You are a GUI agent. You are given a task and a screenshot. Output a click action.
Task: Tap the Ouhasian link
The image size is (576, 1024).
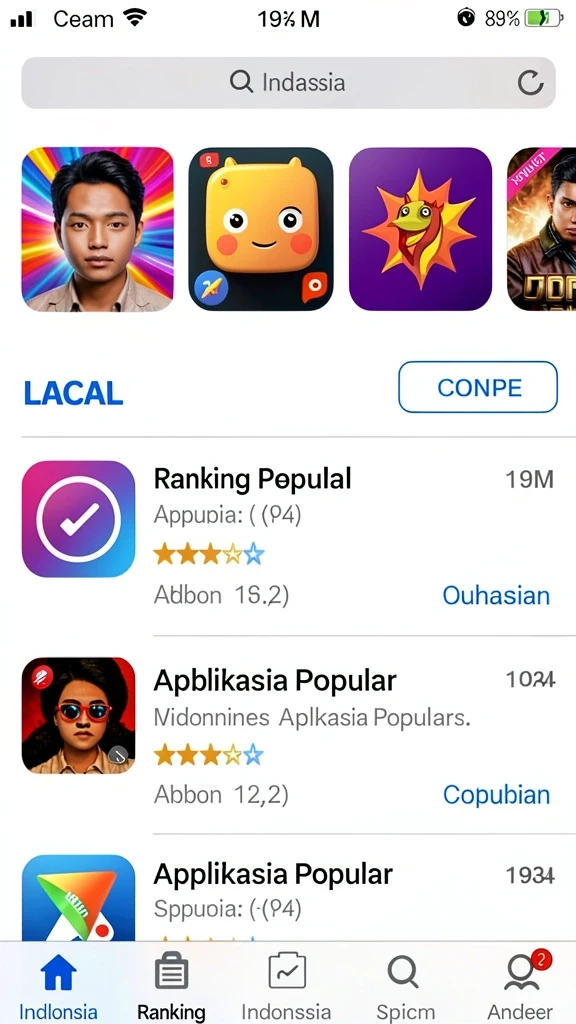(x=496, y=596)
